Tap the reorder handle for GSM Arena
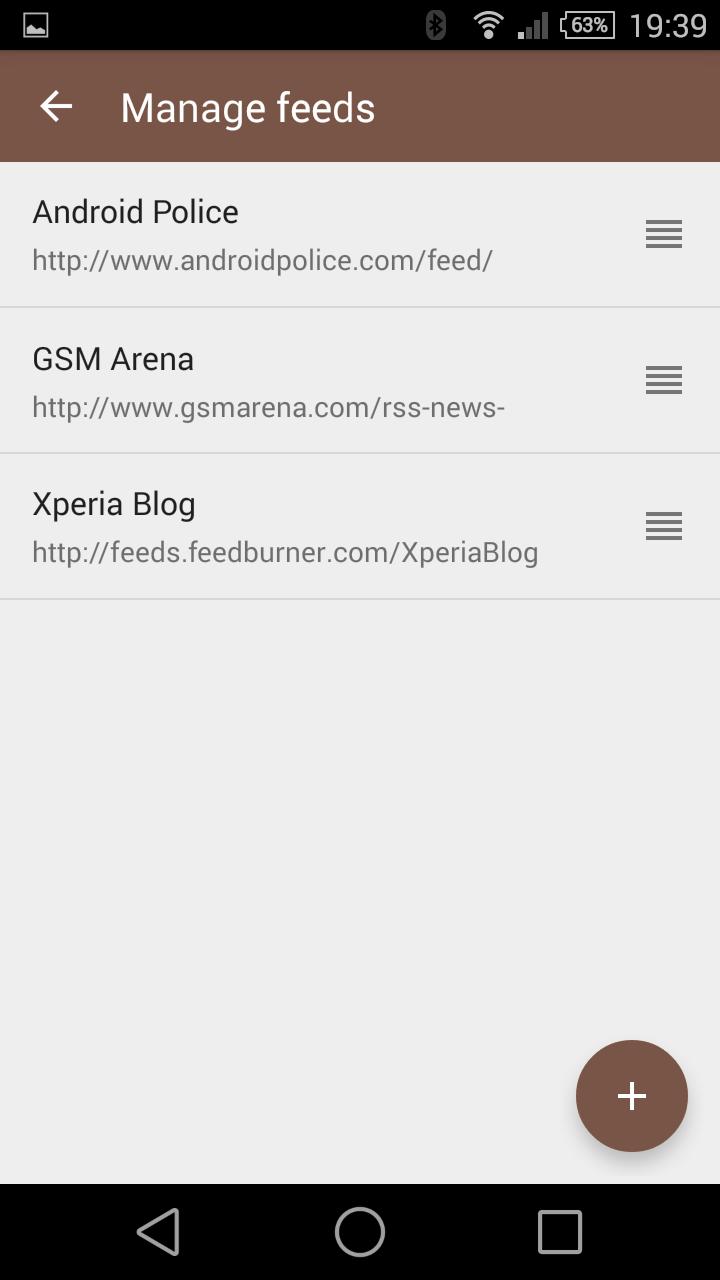The image size is (720, 1280). (663, 381)
